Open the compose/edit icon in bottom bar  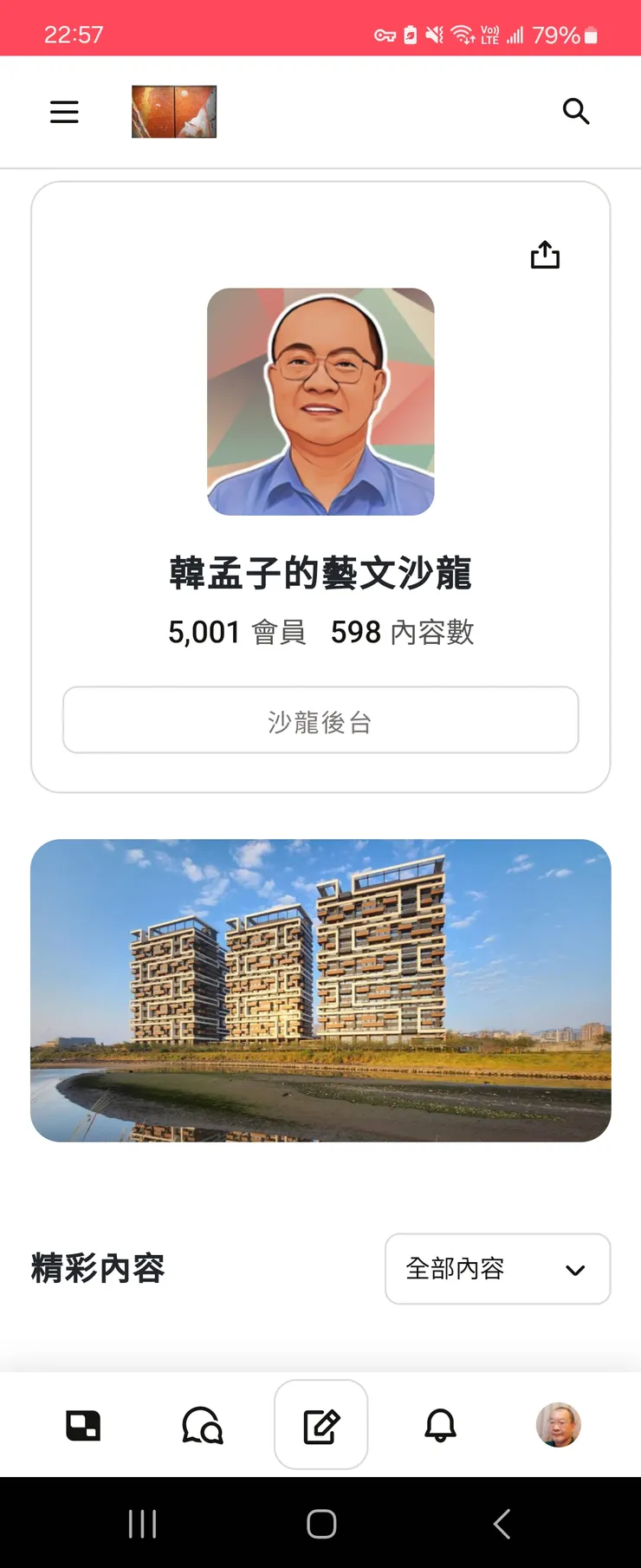point(321,1424)
